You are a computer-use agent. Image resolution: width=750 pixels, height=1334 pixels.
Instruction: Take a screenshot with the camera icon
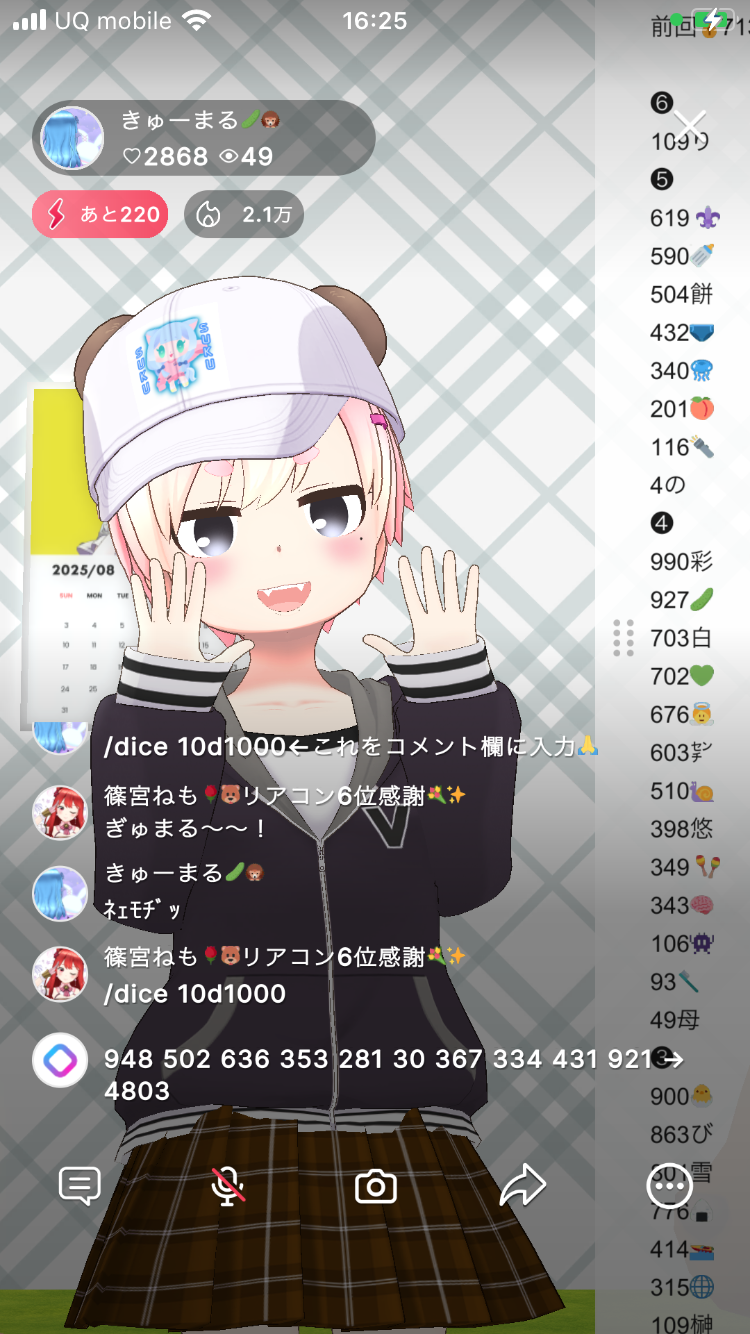click(376, 1187)
